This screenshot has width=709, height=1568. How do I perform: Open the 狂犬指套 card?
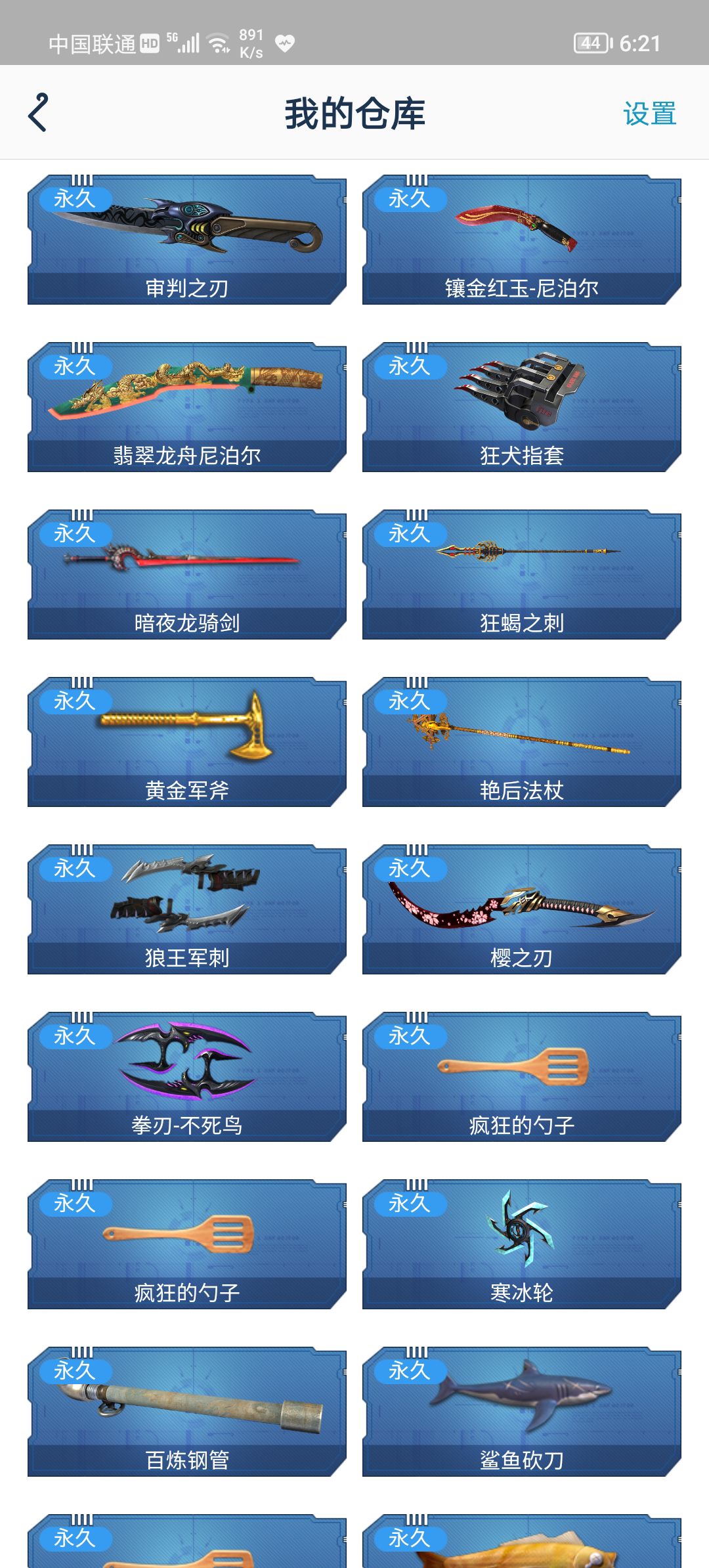[521, 407]
